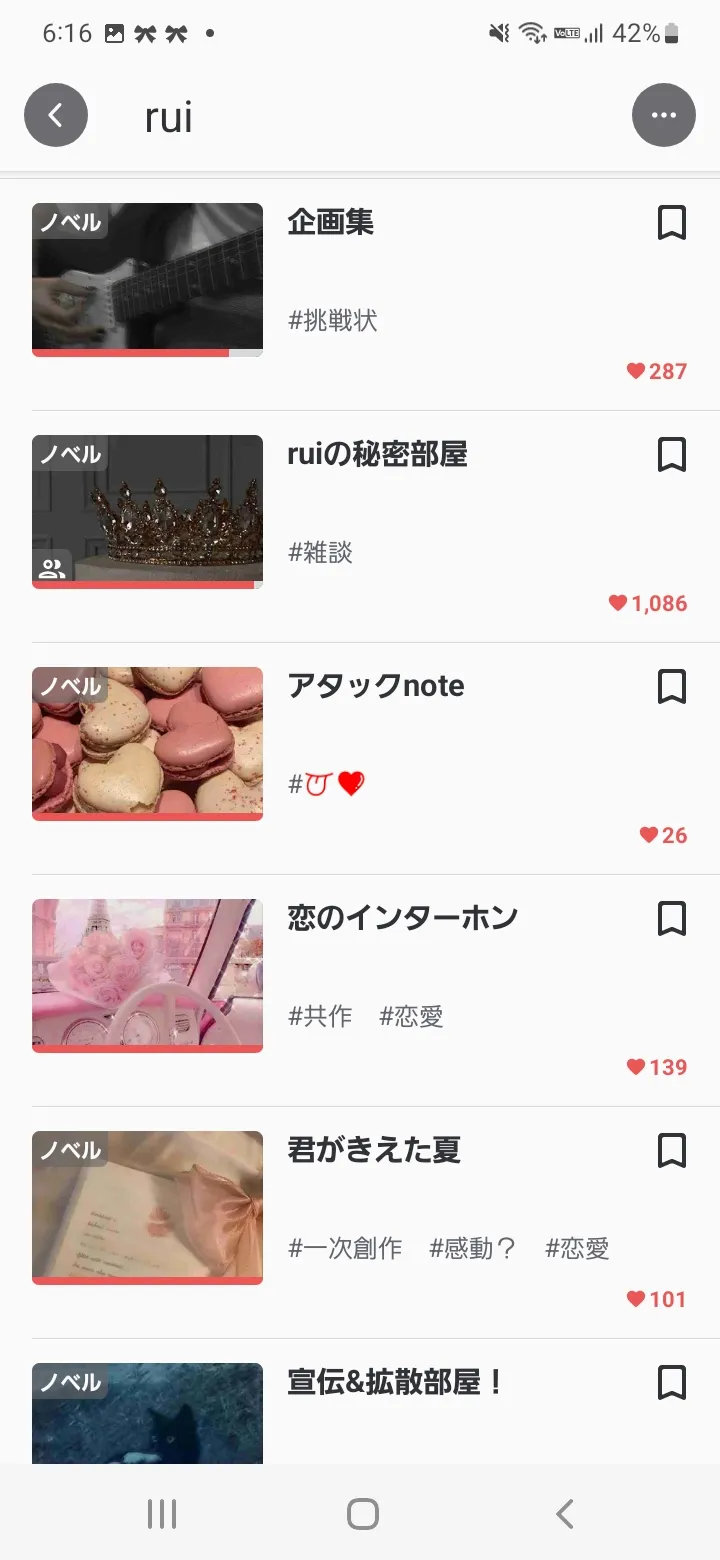View the アタックnote macaron cover story
This screenshot has width=720, height=1560.
click(x=147, y=742)
